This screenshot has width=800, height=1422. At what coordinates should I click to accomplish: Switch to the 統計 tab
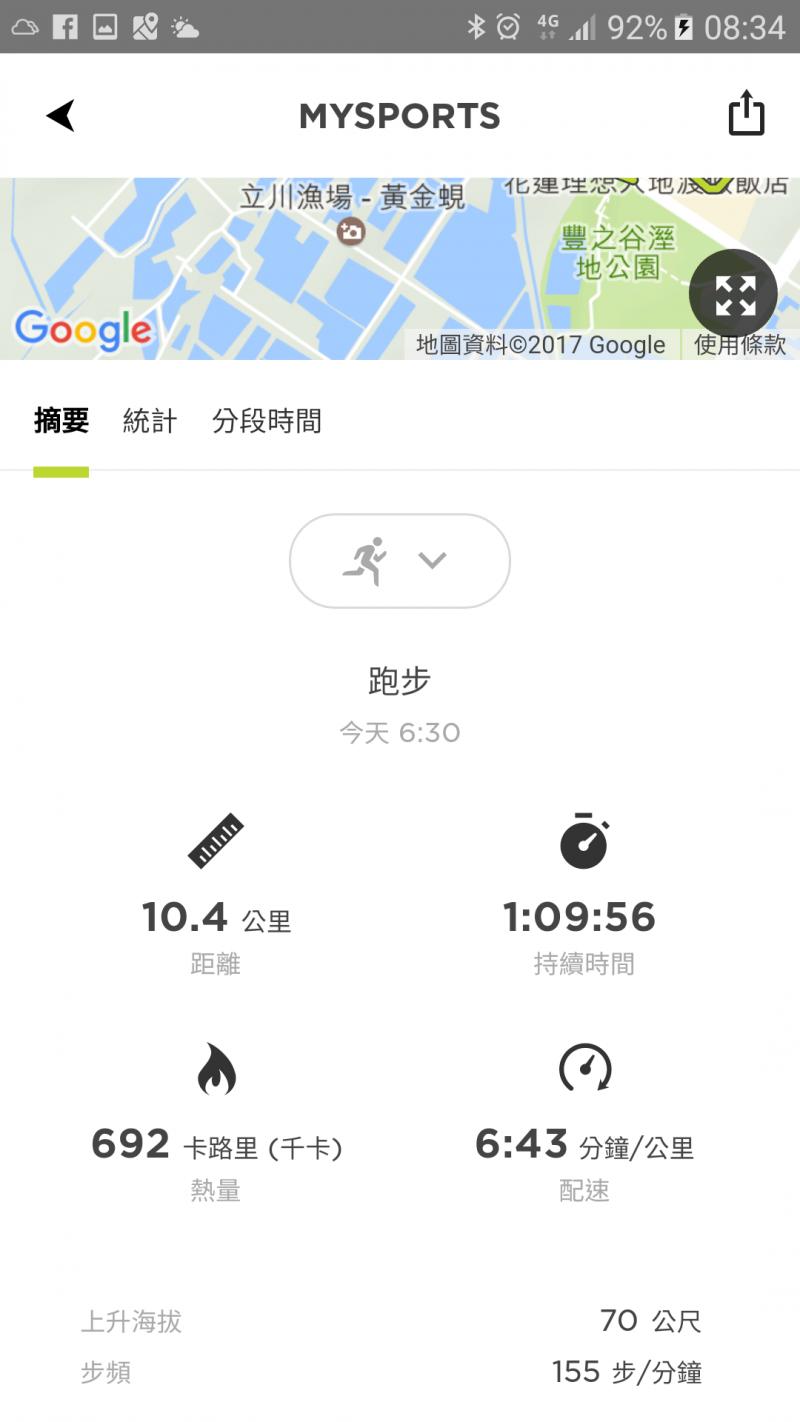tap(150, 422)
